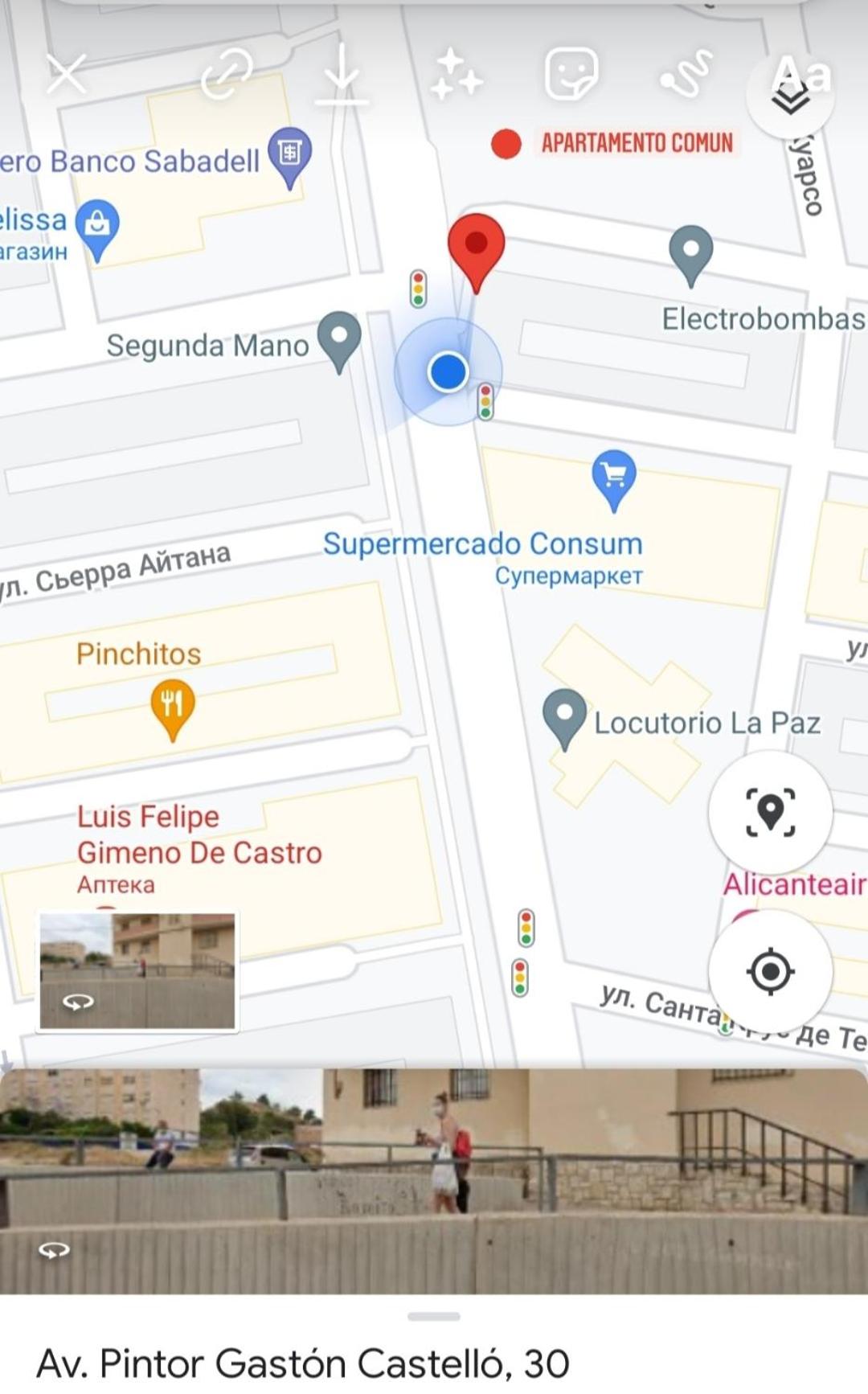Add text with the Aa tool

coord(800,75)
